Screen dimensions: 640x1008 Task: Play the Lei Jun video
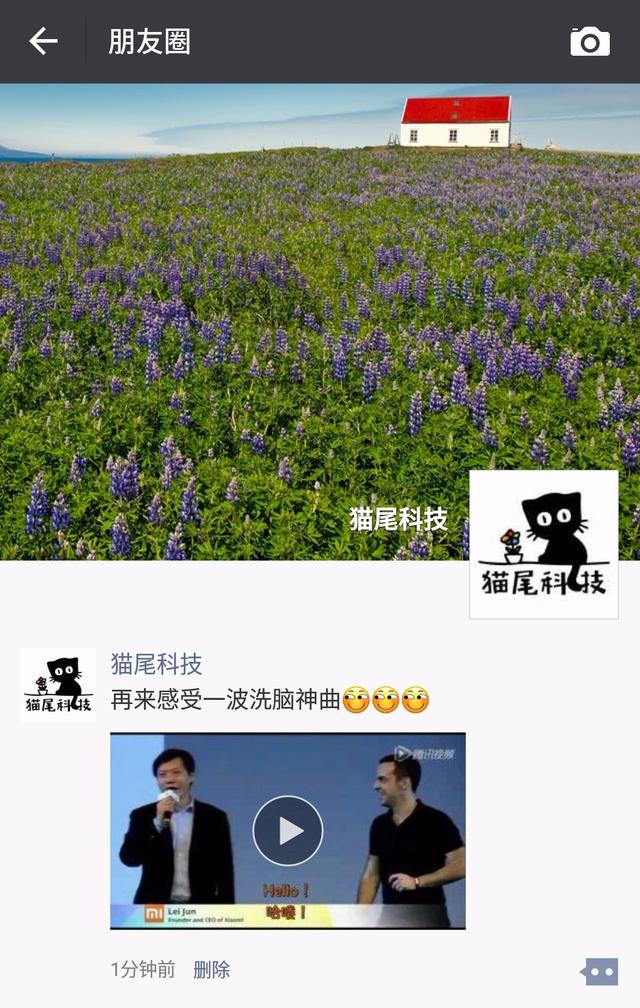pos(287,830)
